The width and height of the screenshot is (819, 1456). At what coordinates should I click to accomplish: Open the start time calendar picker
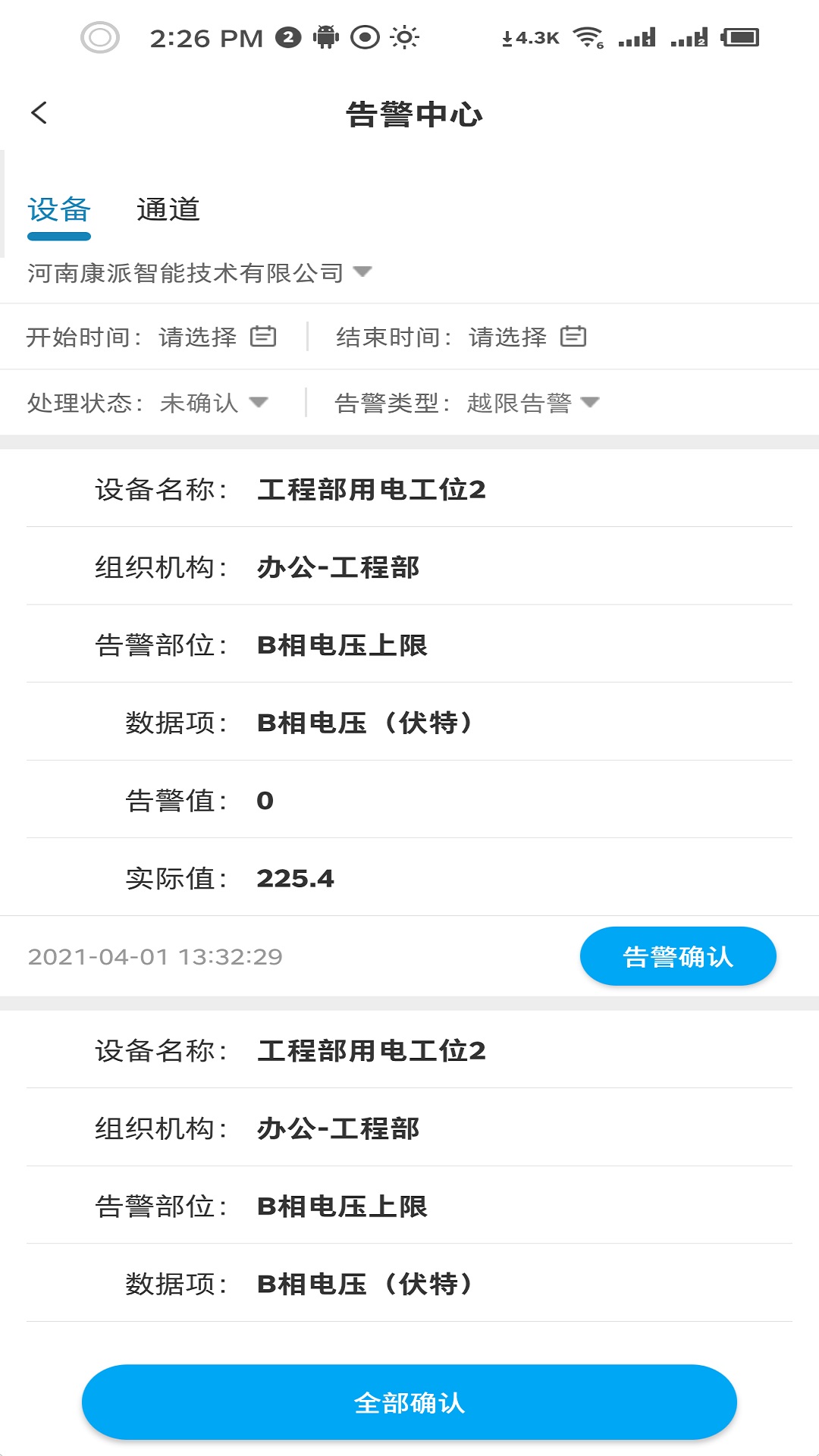click(263, 336)
